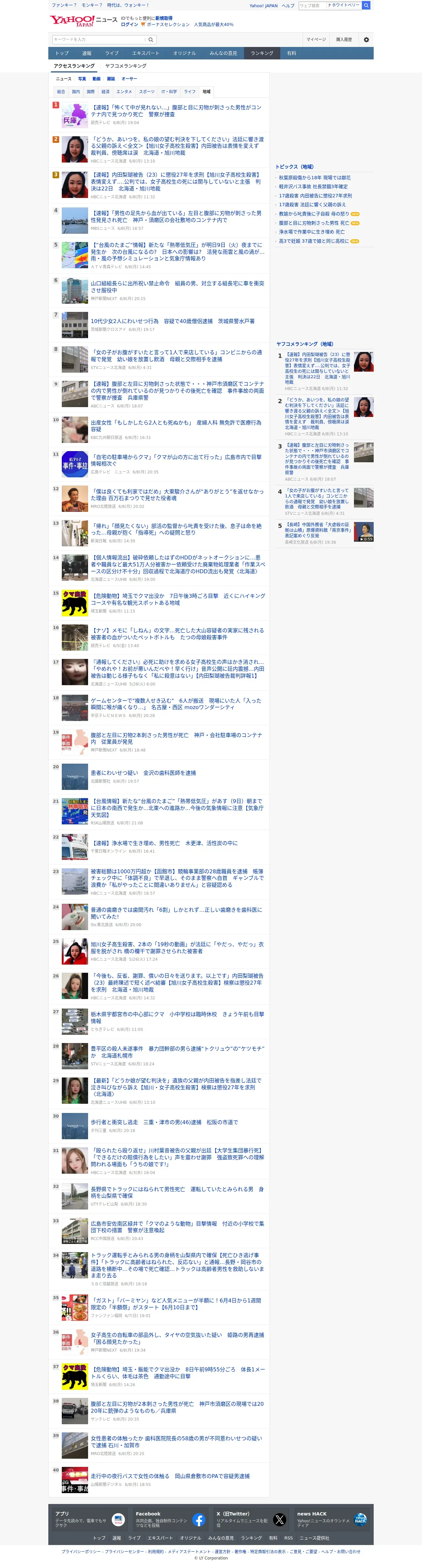Select the 総合 category tab
This screenshot has width=422, height=1568.
click(61, 92)
